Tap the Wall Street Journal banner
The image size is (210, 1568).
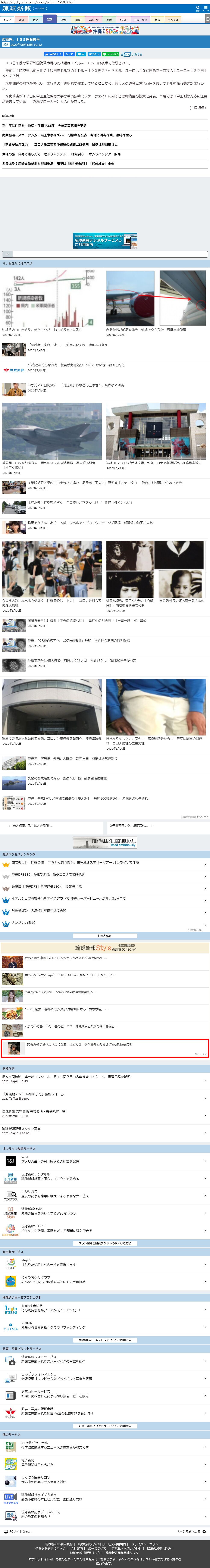105,842
